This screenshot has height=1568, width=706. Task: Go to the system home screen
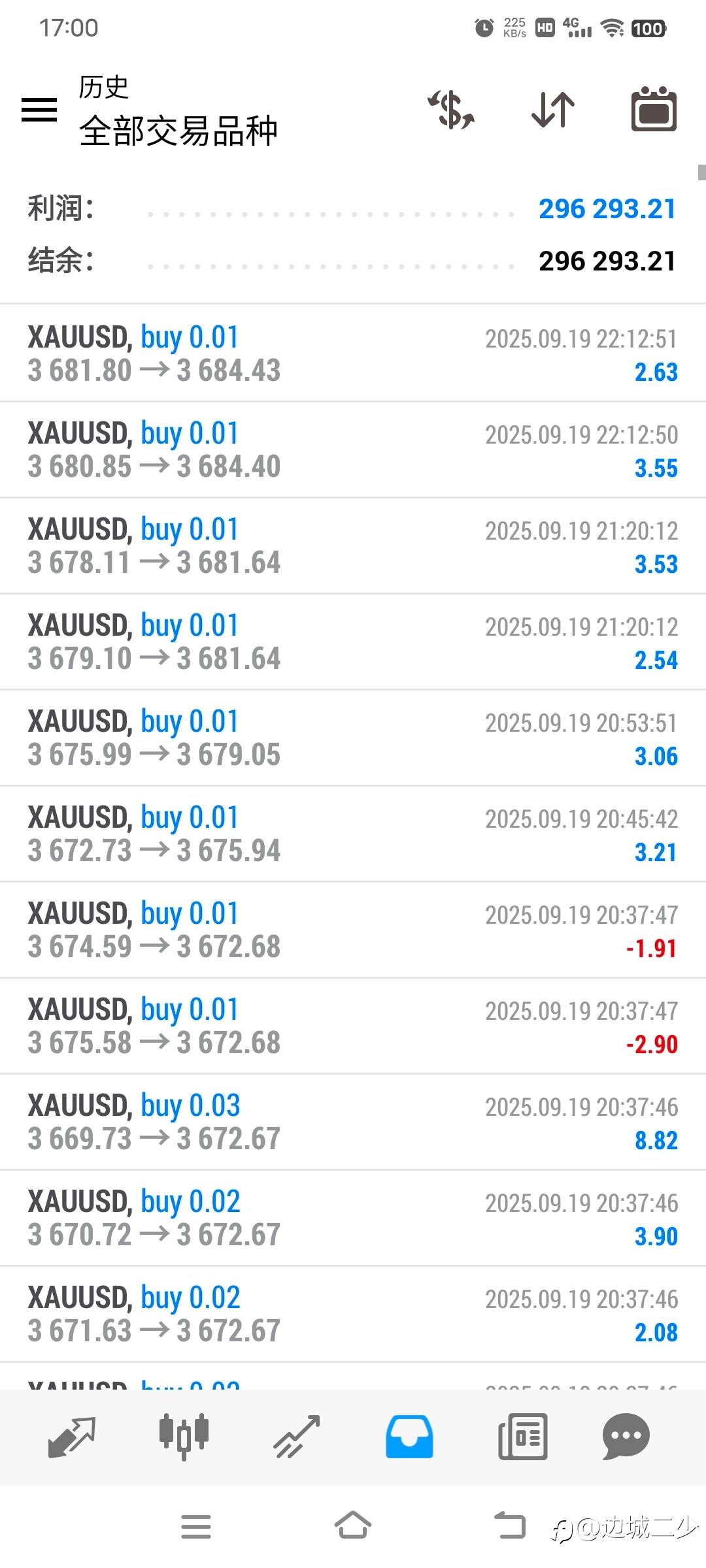[x=353, y=1526]
